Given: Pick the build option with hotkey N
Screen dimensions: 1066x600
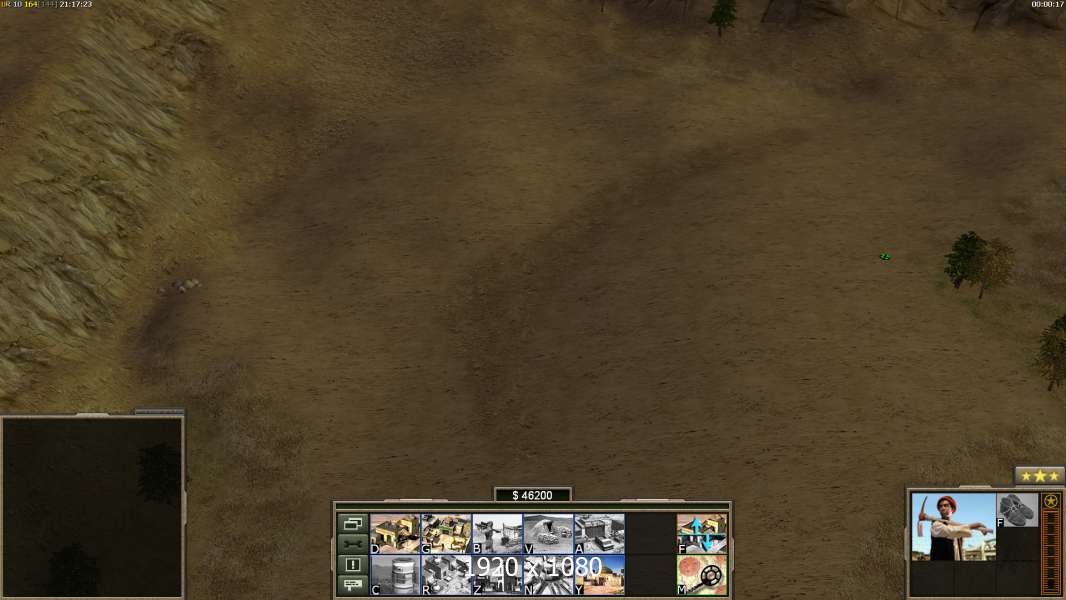Looking at the screenshot, I should [x=548, y=575].
